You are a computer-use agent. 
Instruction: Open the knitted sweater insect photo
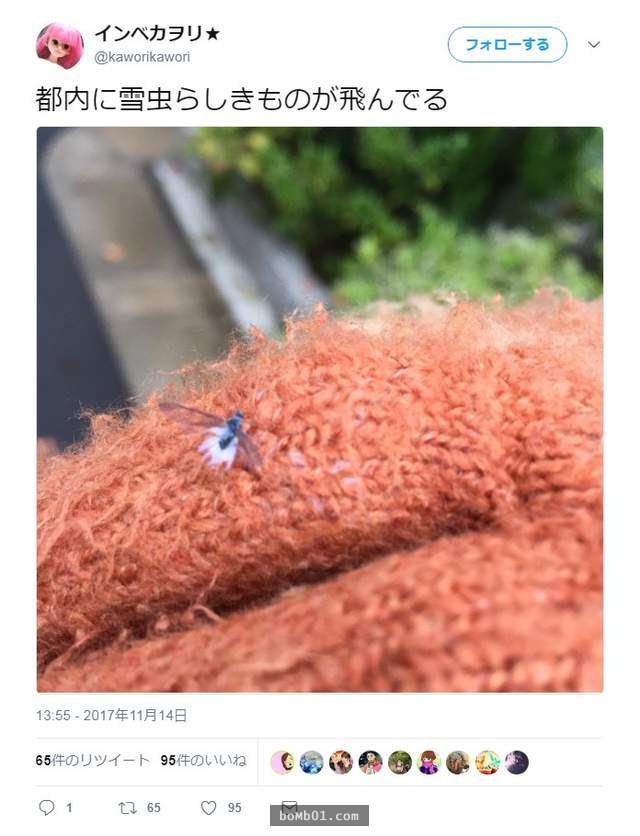320,410
